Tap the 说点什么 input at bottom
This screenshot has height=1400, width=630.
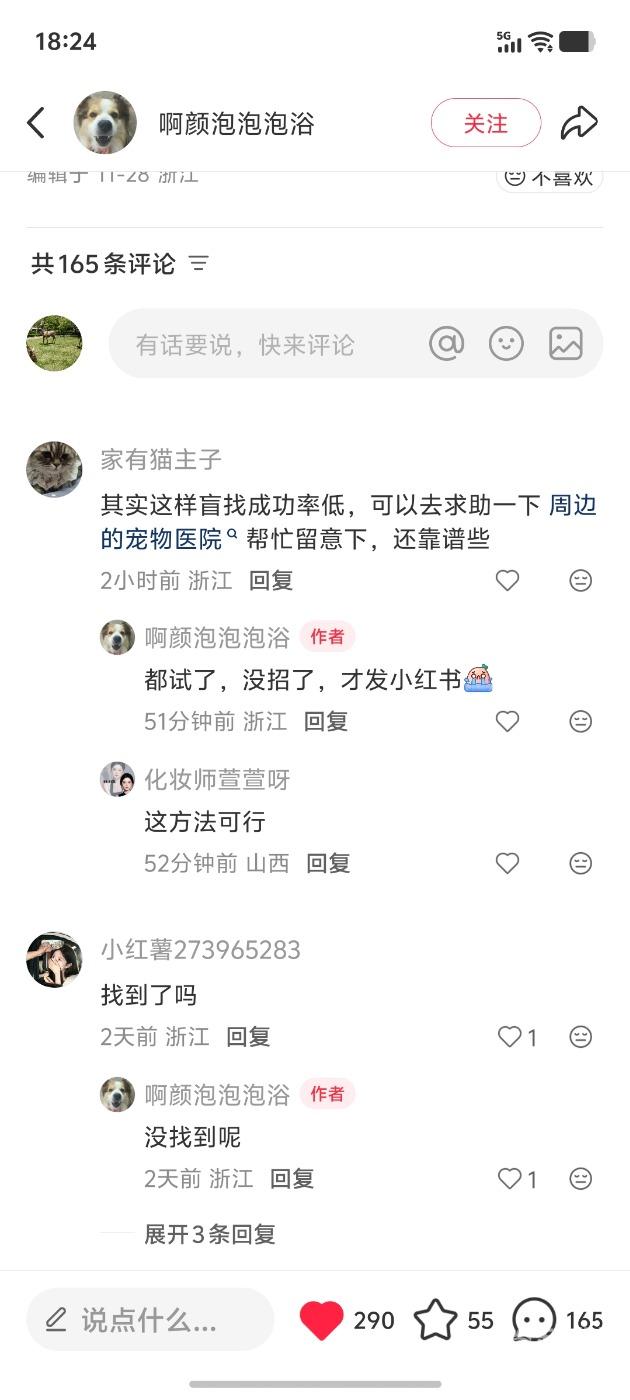point(150,1320)
